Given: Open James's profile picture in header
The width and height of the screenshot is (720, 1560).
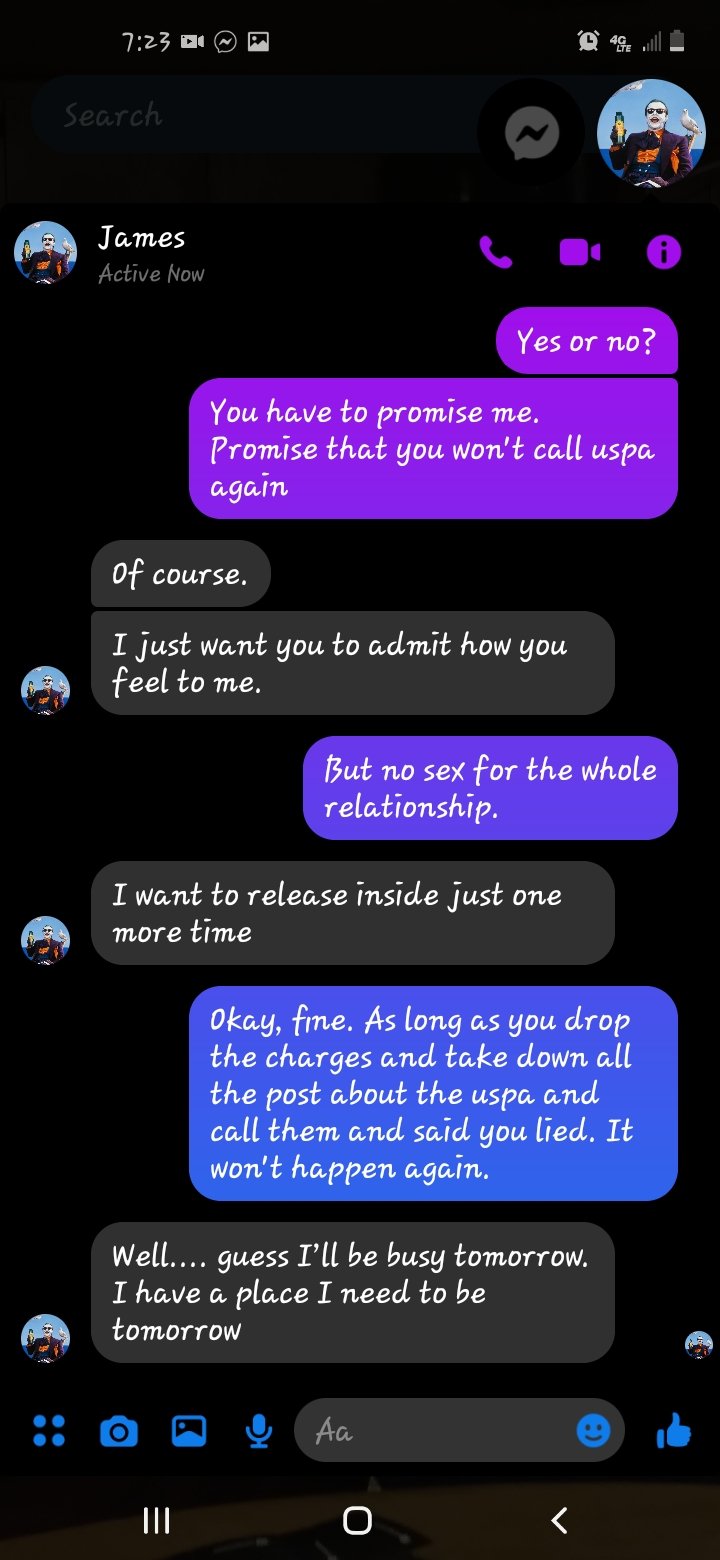Looking at the screenshot, I should [45, 253].
